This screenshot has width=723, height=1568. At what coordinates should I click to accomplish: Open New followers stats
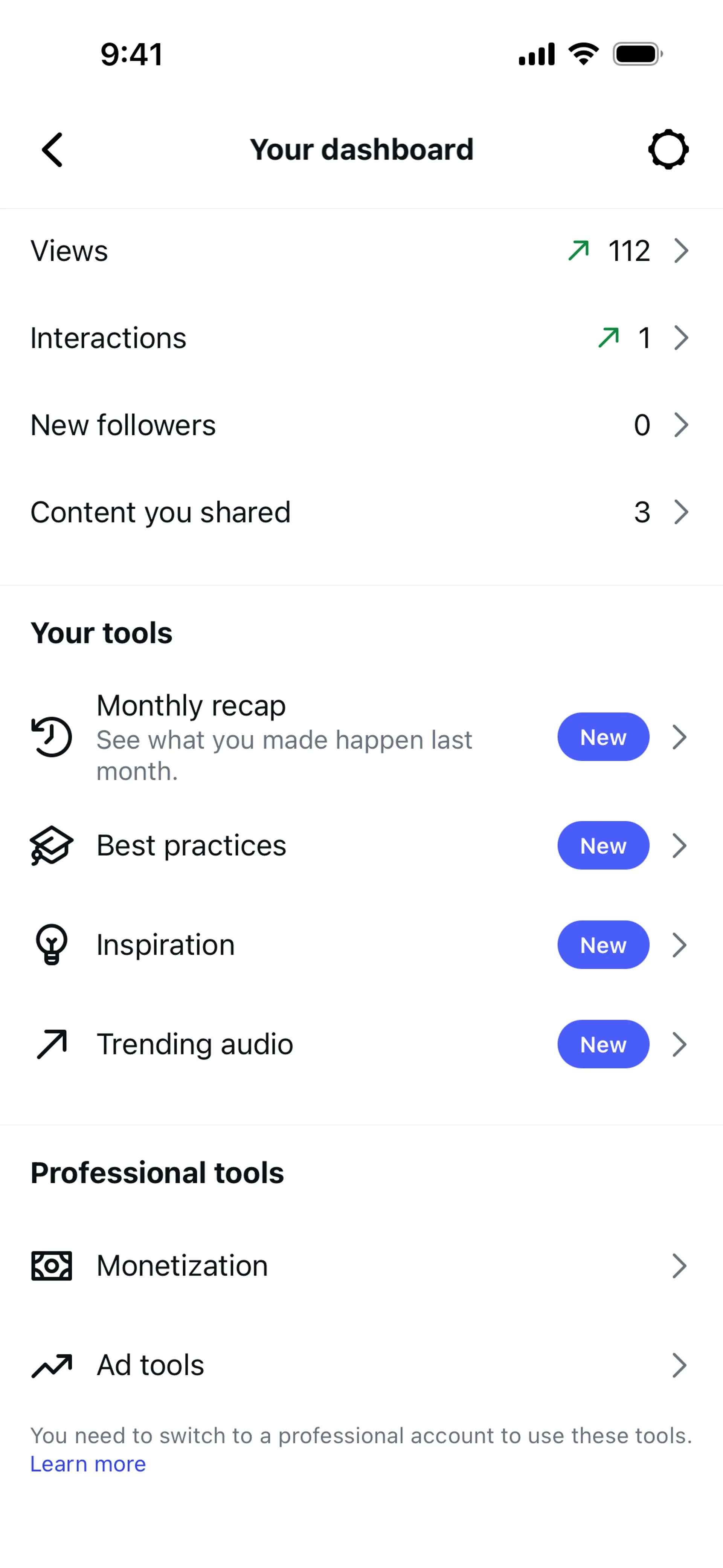point(361,425)
